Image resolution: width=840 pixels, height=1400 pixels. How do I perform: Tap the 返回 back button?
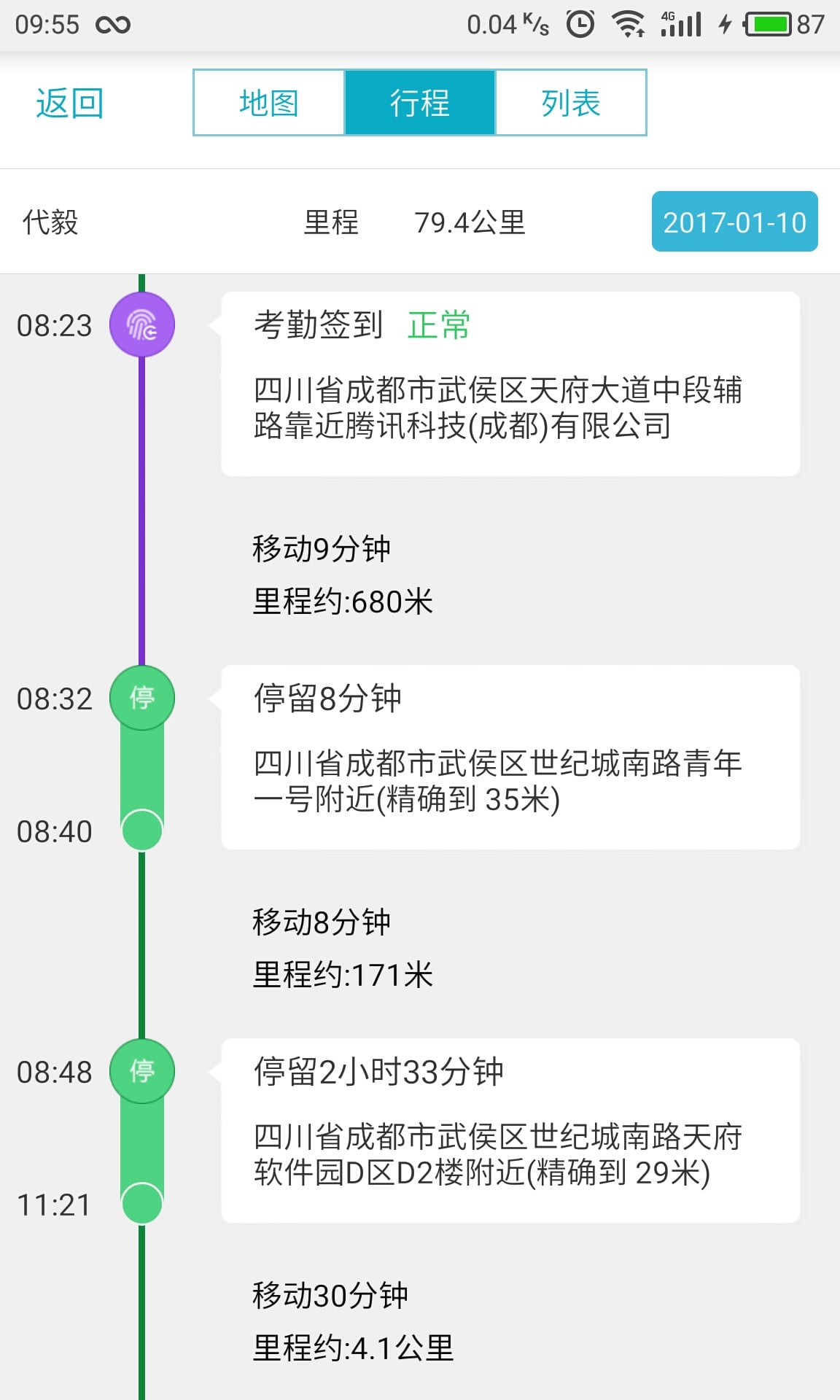pyautogui.click(x=69, y=103)
